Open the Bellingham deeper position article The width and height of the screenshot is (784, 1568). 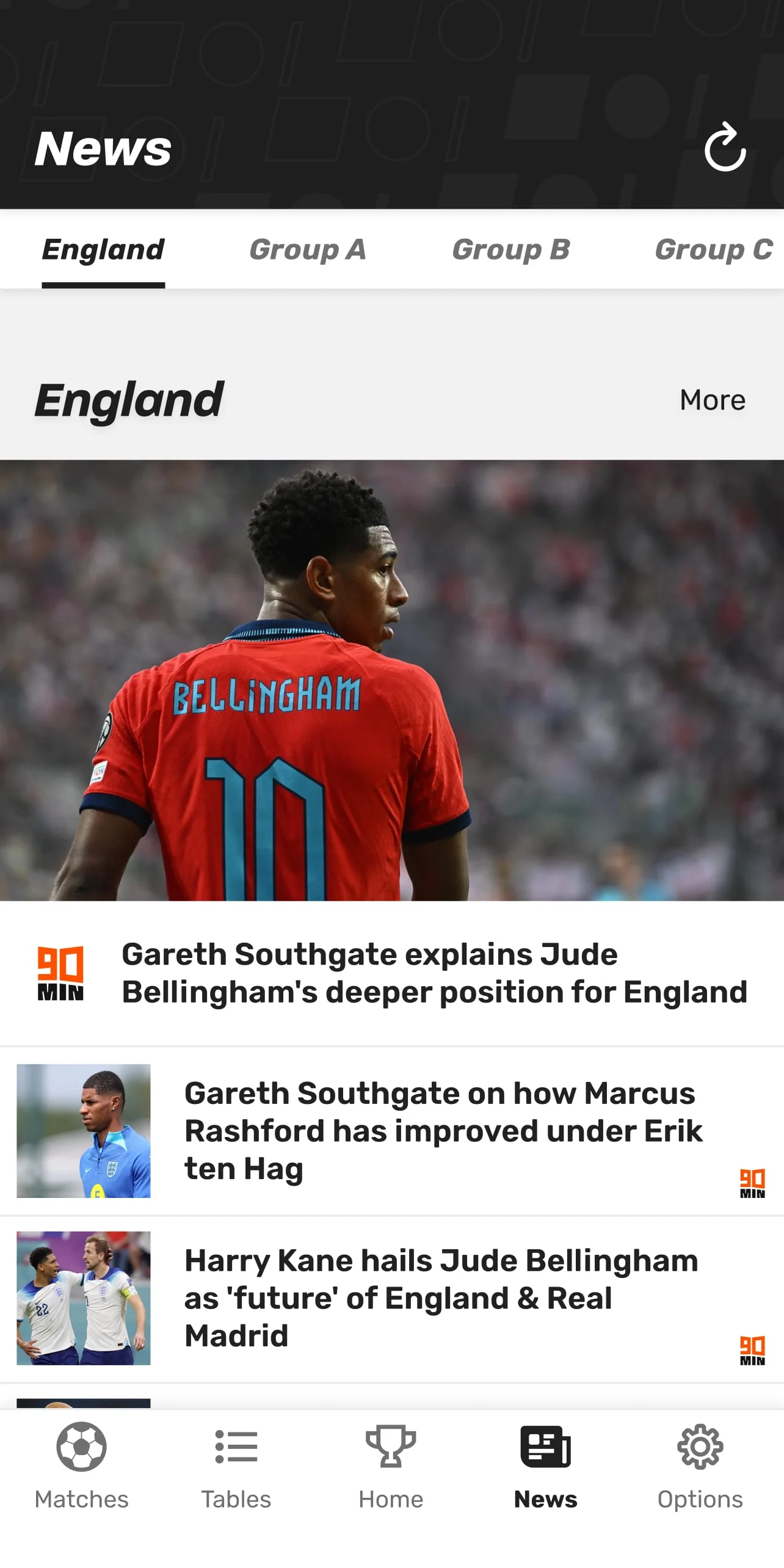(x=434, y=973)
